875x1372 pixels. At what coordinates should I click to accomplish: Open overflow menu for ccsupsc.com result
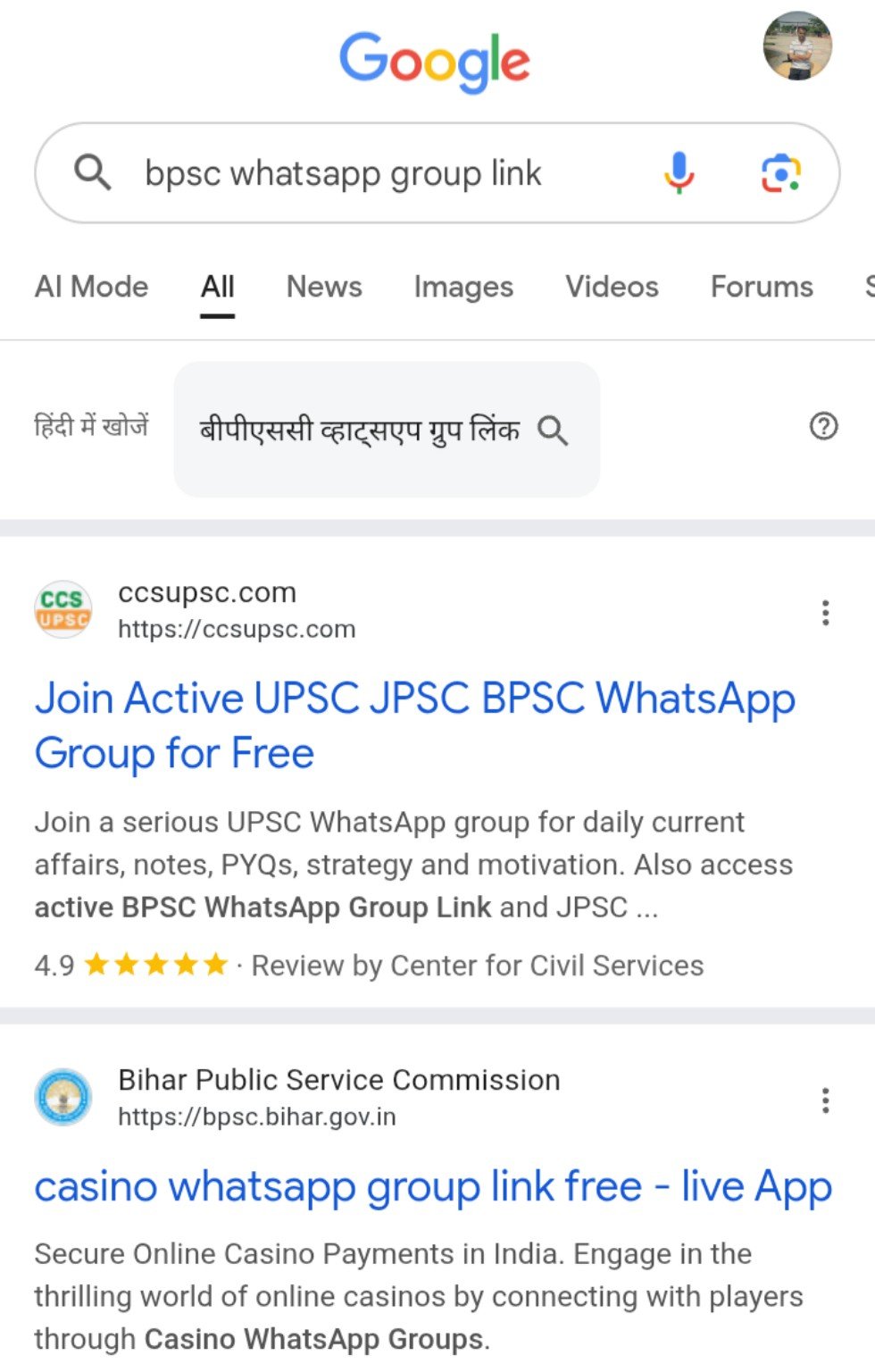point(825,613)
